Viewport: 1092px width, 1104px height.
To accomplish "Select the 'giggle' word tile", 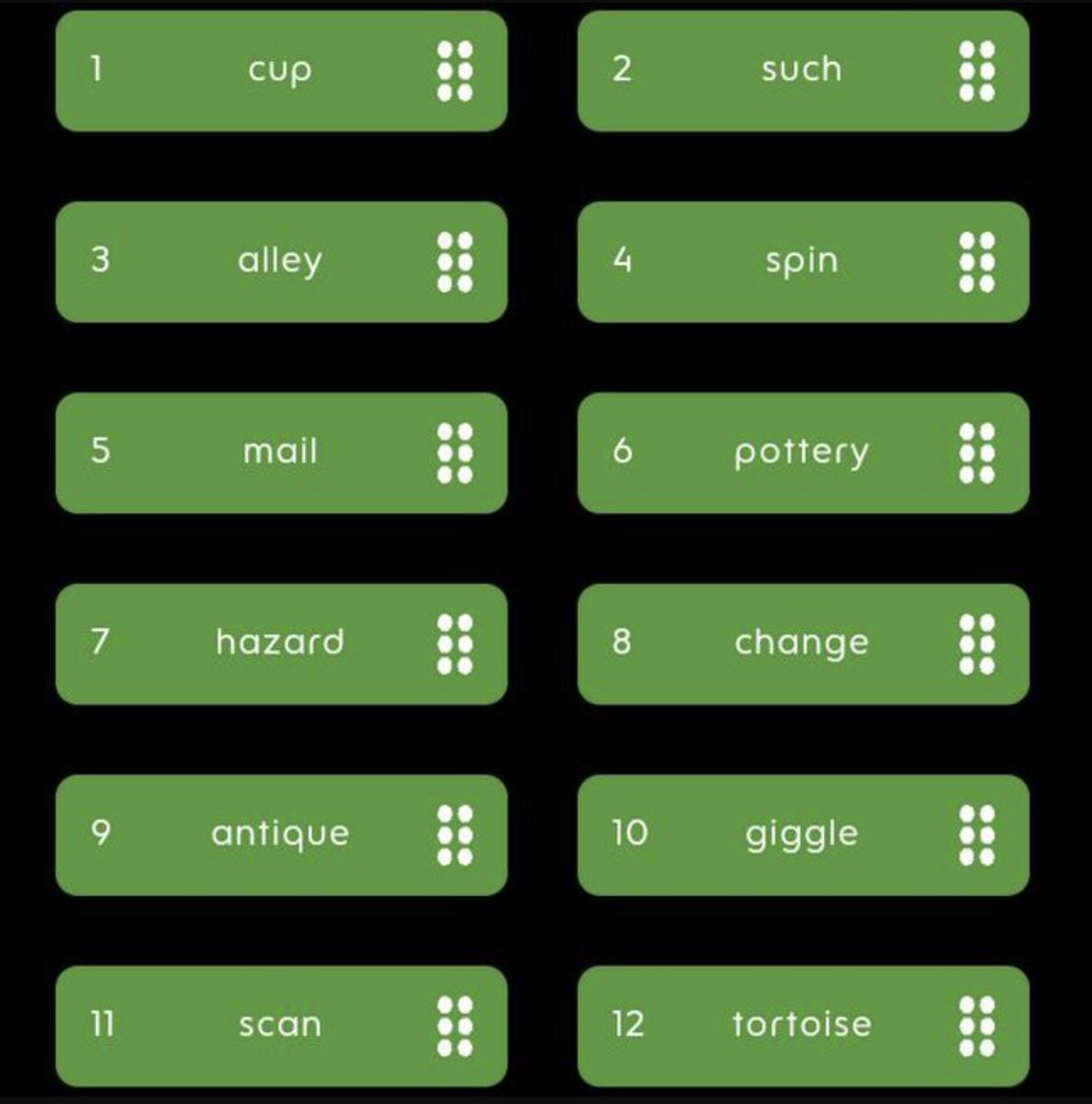I will pos(801,834).
